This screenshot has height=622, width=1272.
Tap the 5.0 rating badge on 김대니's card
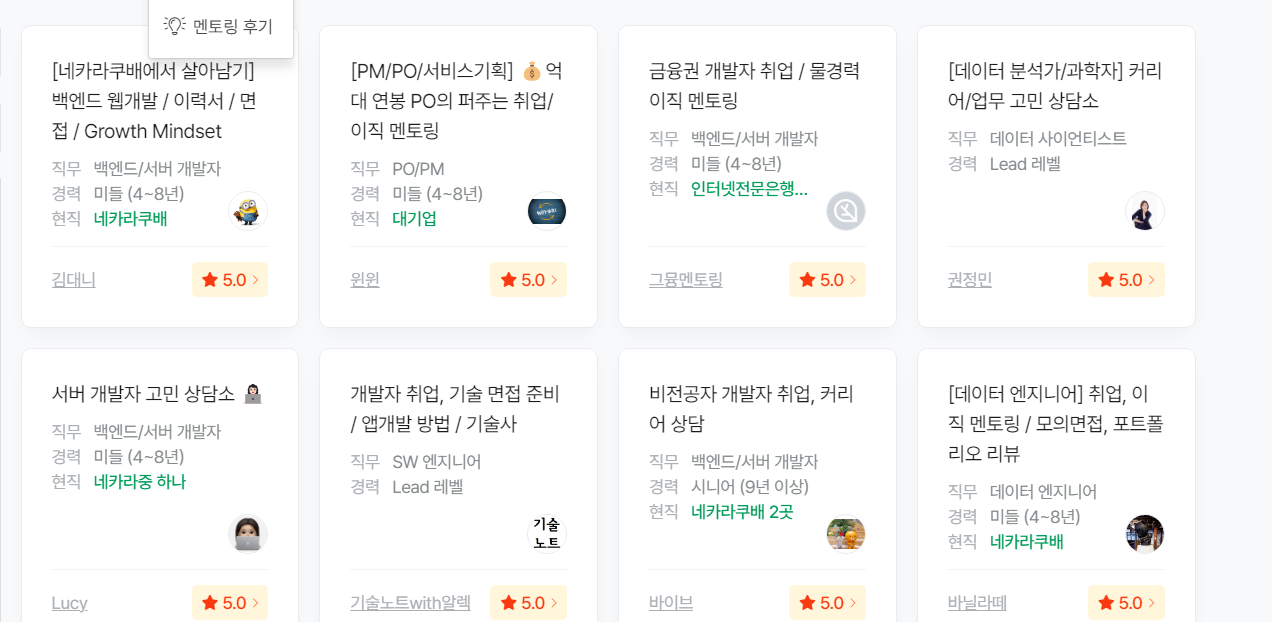click(x=230, y=280)
